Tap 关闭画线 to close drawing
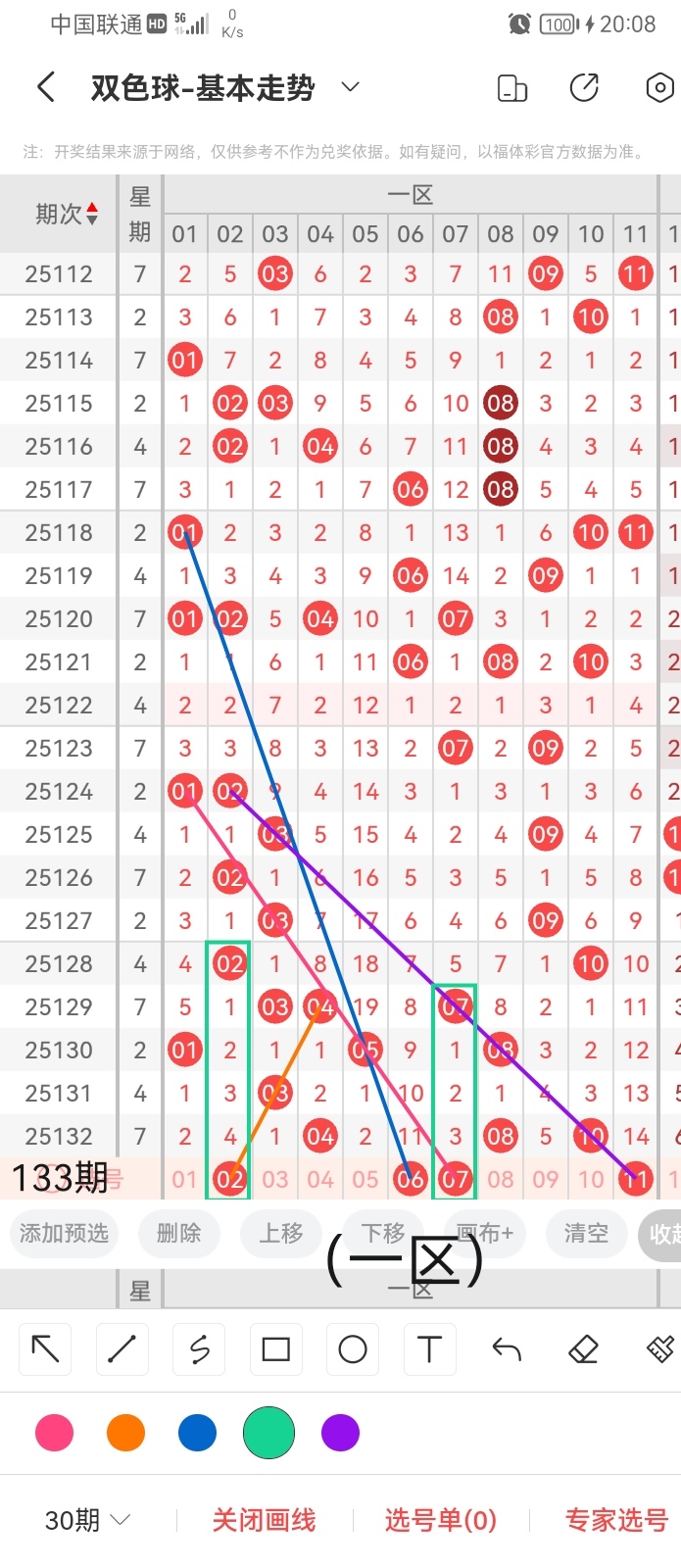The width and height of the screenshot is (681, 1568). pos(264,1520)
